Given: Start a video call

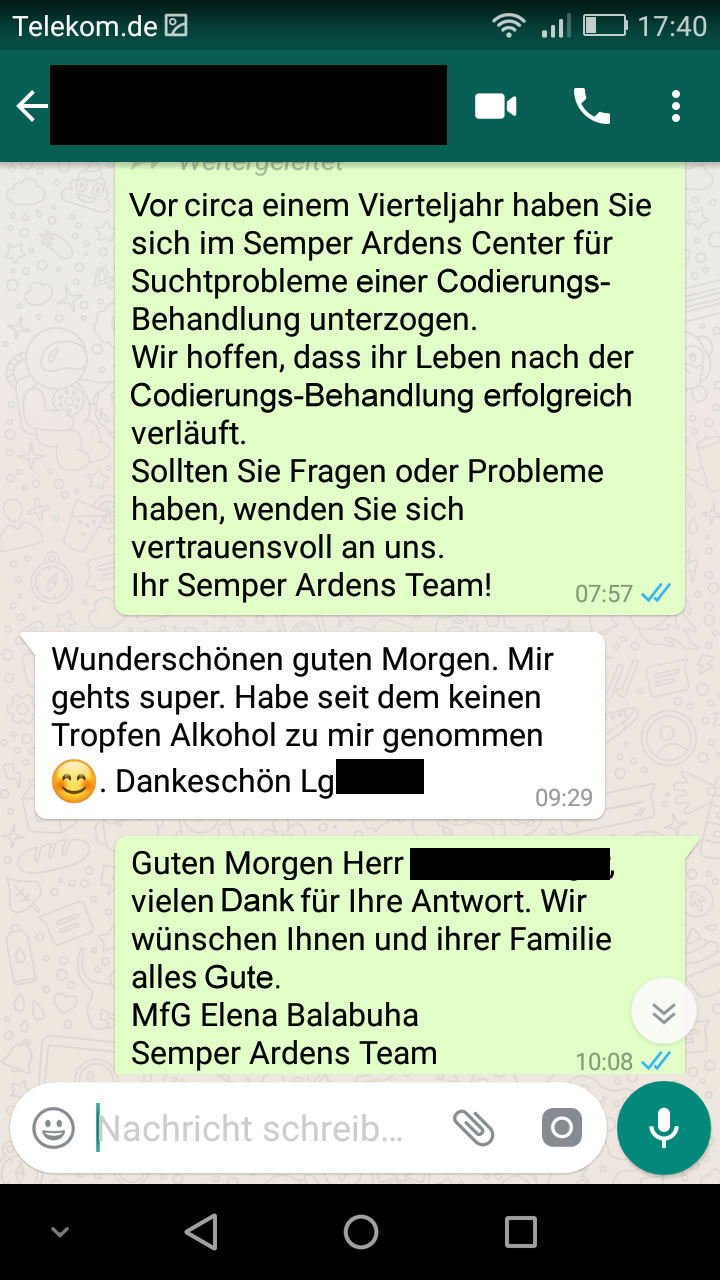Looking at the screenshot, I should click(x=496, y=106).
